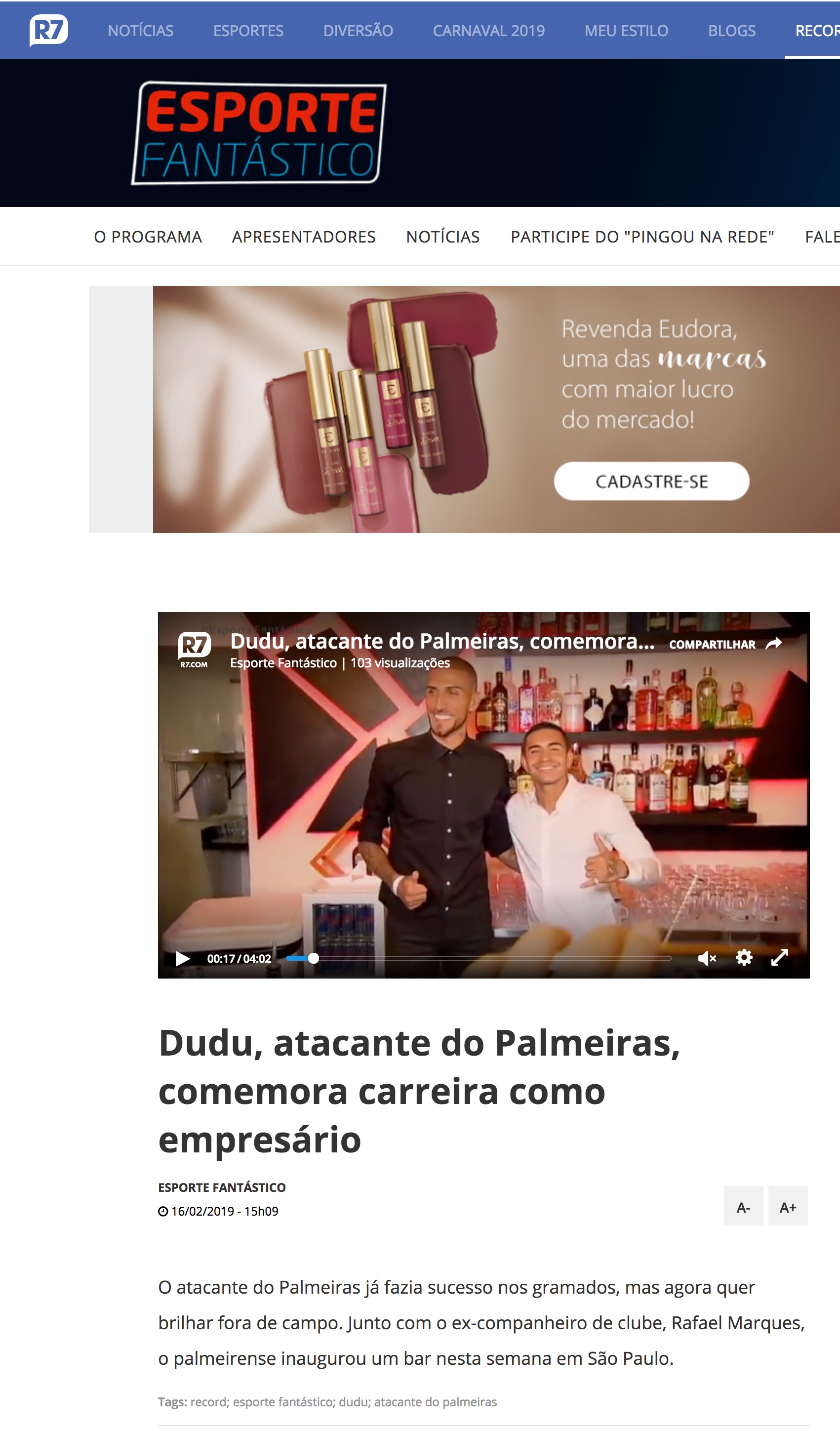Go to the Esportes section
840x1431 pixels.
[248, 31]
